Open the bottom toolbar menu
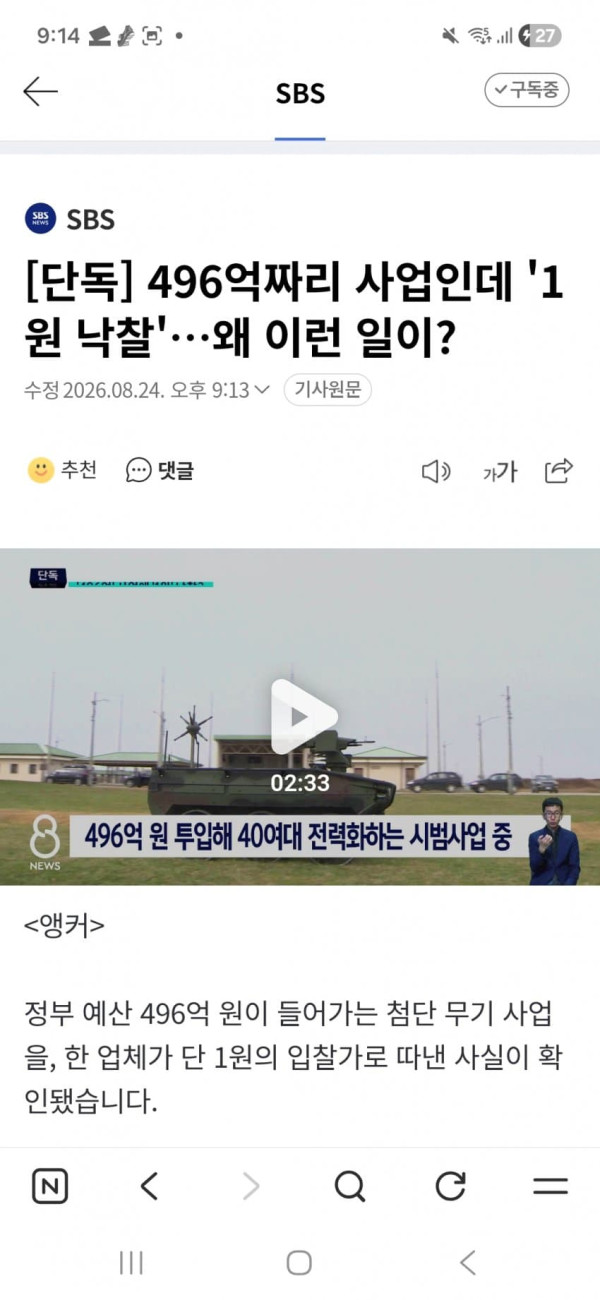The image size is (600, 1300). tap(550, 1187)
